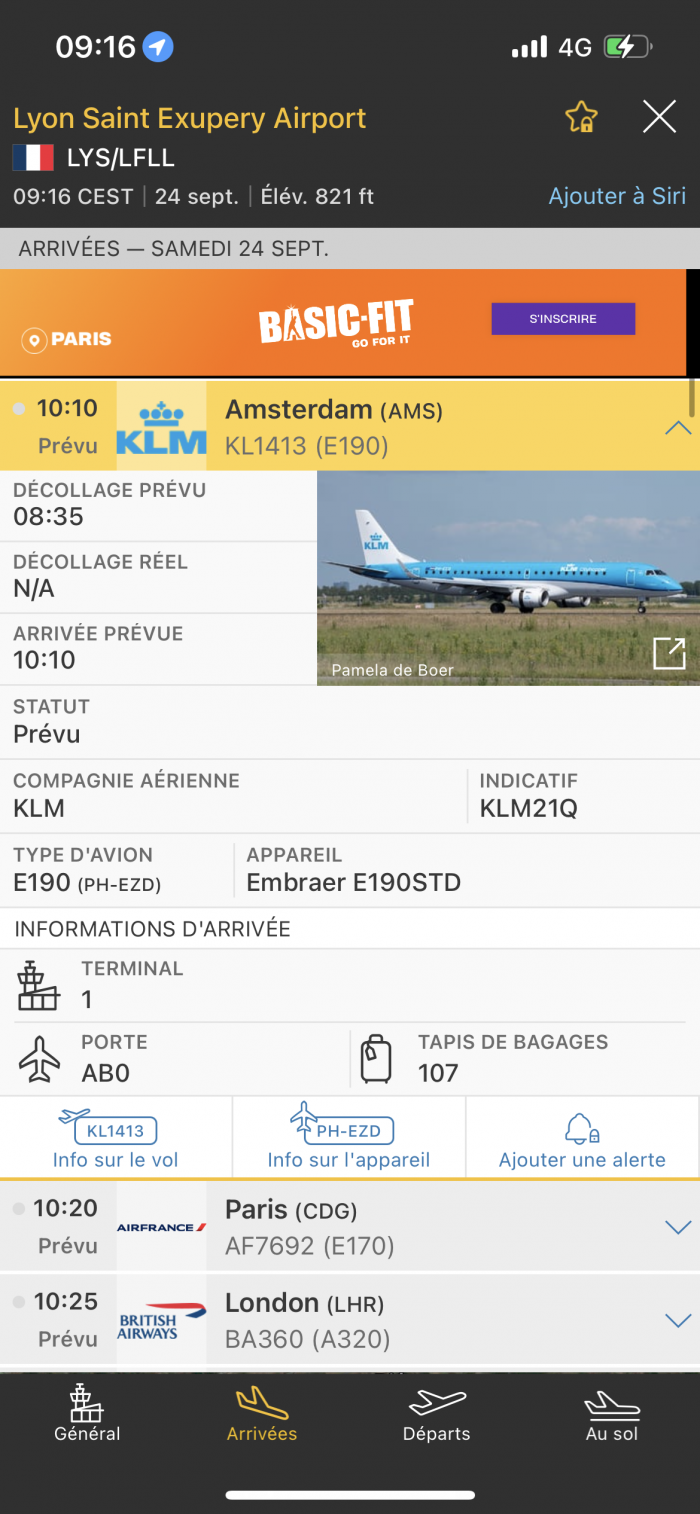
Task: Select Ajouter une alerte for this flight
Action: coord(582,1138)
